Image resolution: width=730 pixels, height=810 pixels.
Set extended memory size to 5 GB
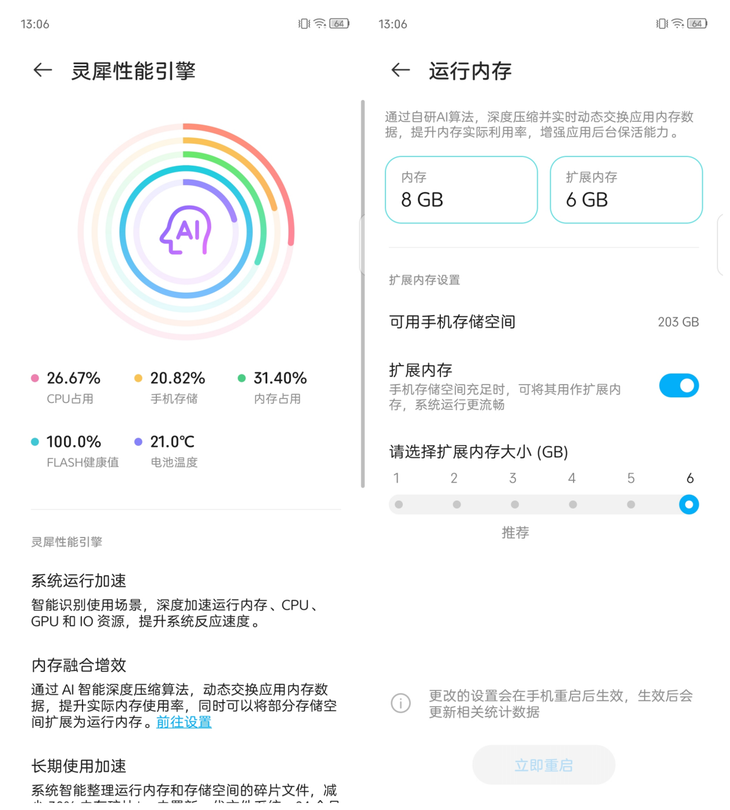631,504
